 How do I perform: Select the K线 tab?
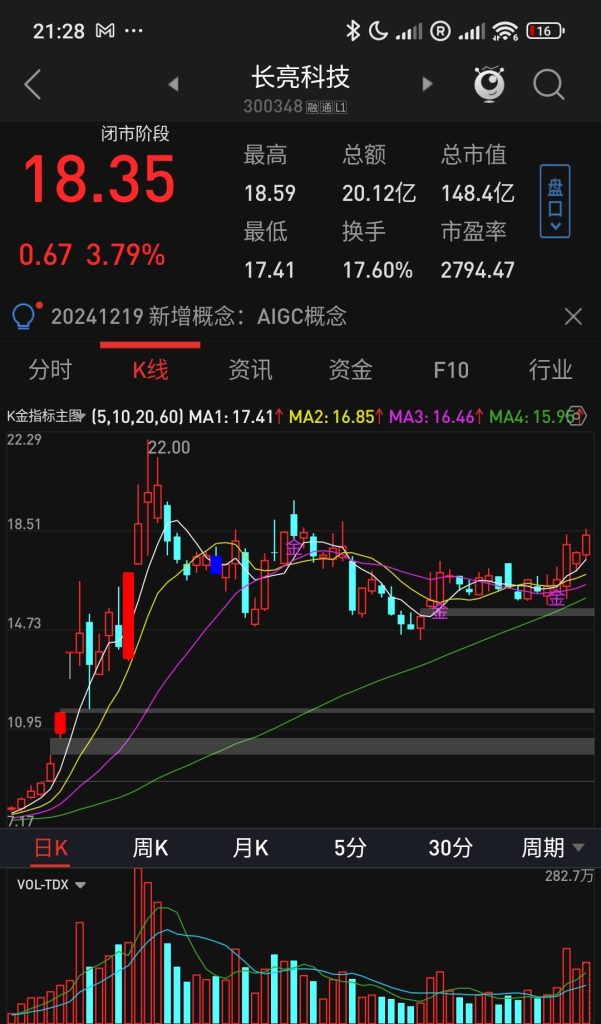tap(150, 370)
